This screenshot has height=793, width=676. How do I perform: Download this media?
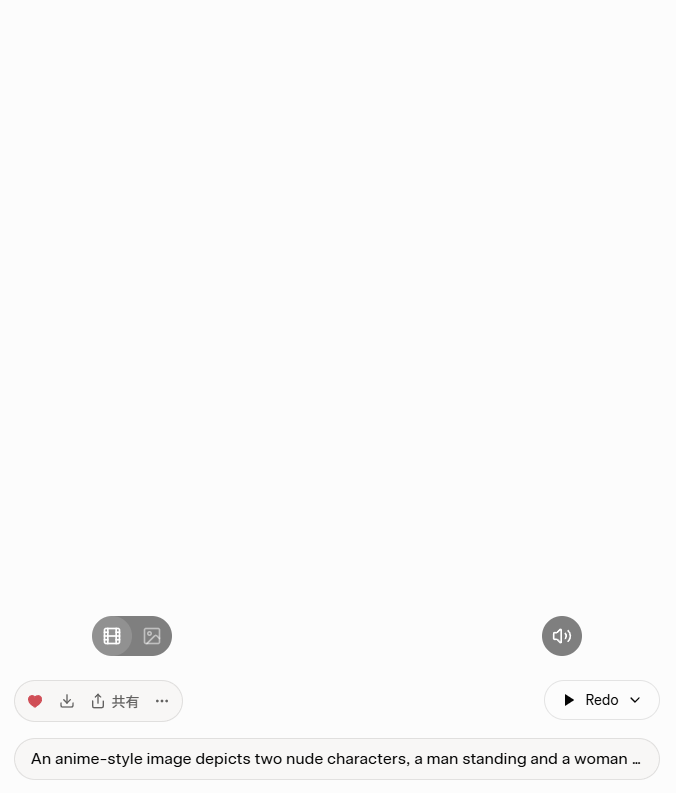click(67, 701)
